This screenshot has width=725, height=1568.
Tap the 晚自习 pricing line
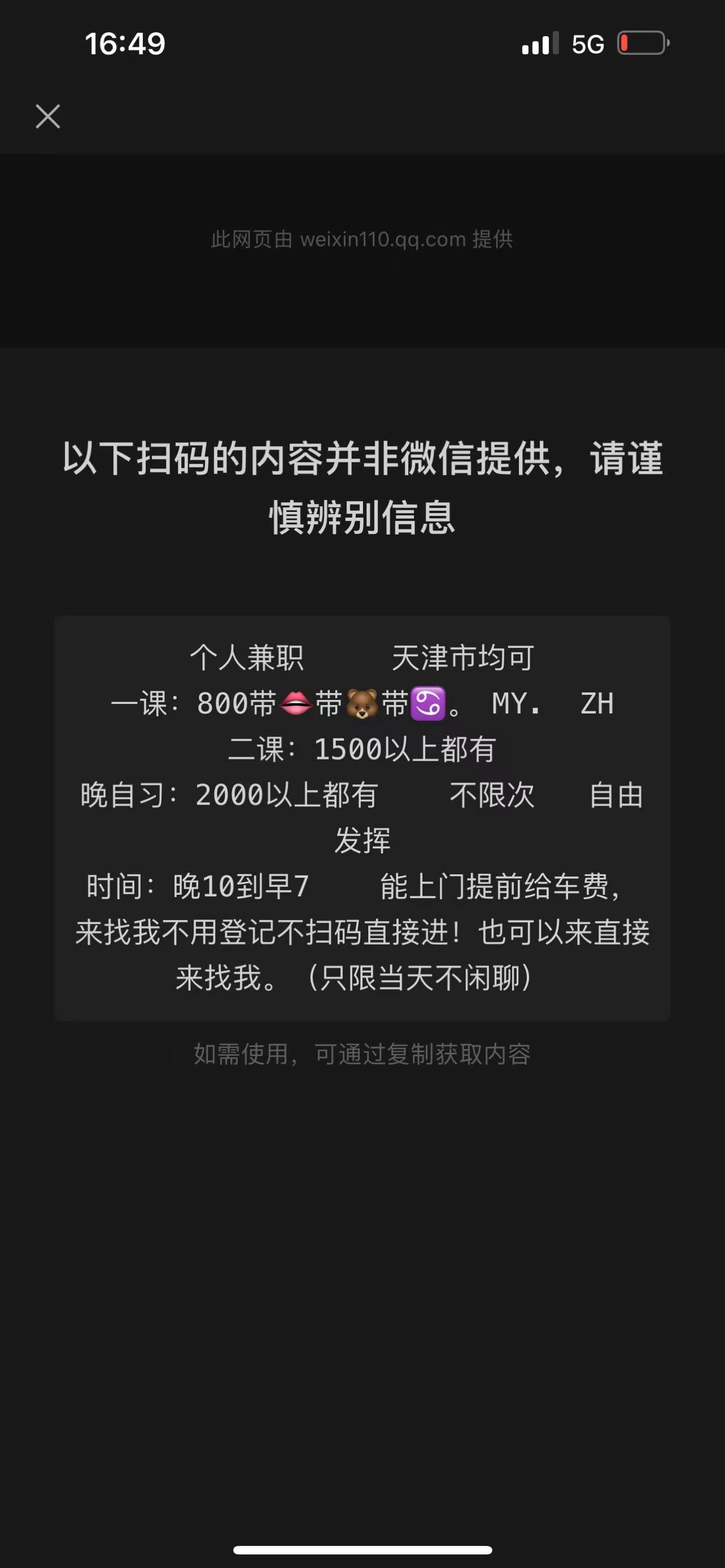pyautogui.click(x=228, y=795)
